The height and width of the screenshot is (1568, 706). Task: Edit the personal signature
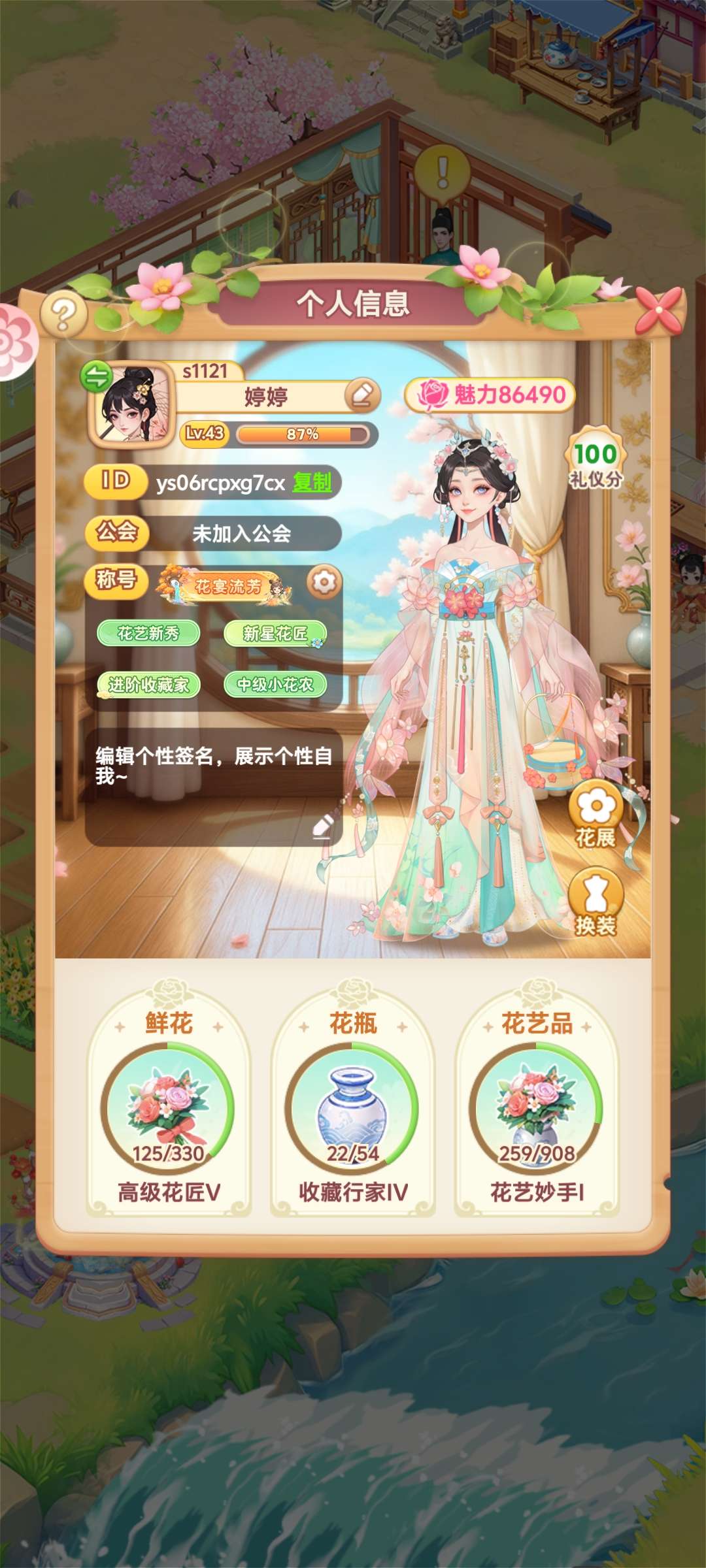tap(323, 826)
